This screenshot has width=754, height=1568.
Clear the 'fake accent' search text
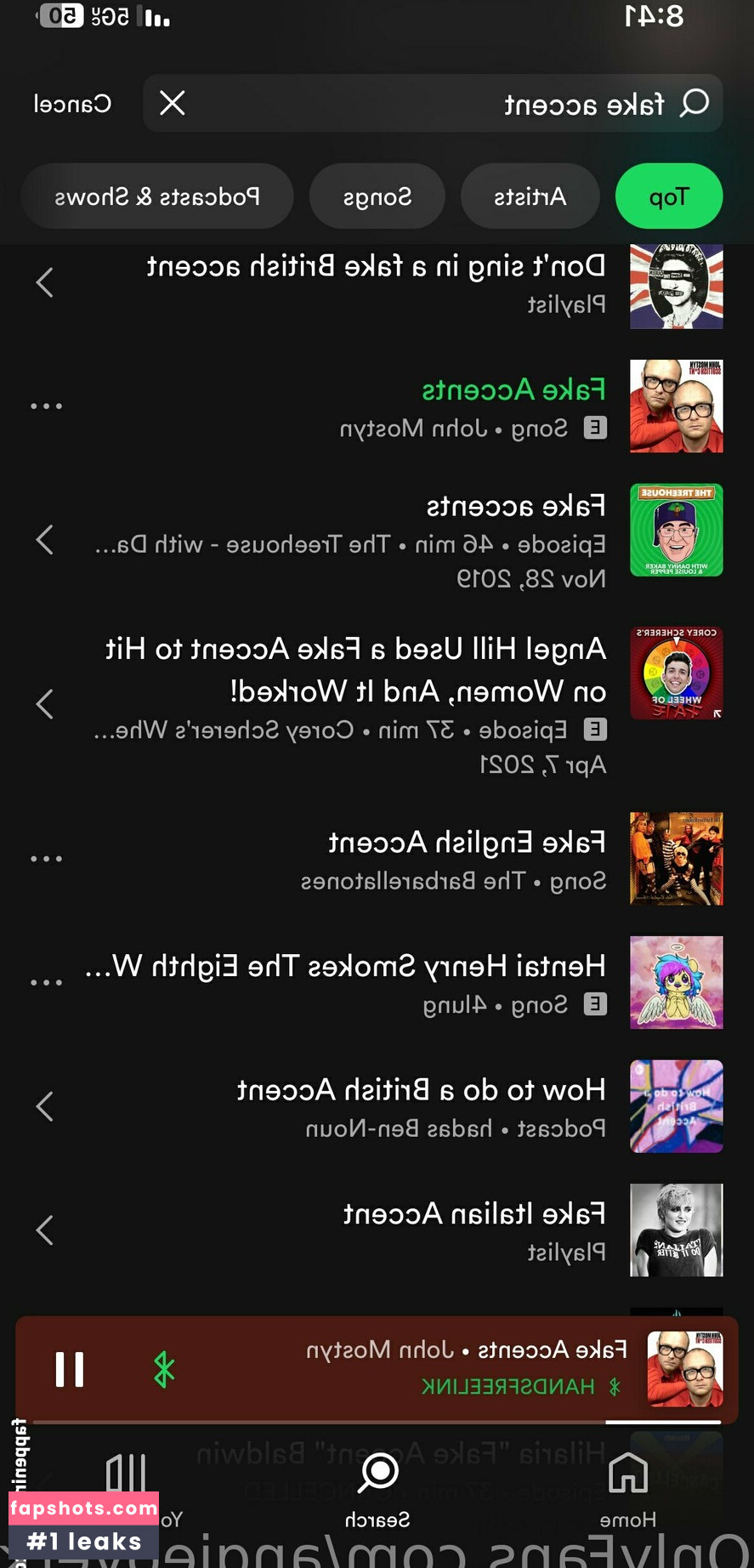pyautogui.click(x=173, y=104)
